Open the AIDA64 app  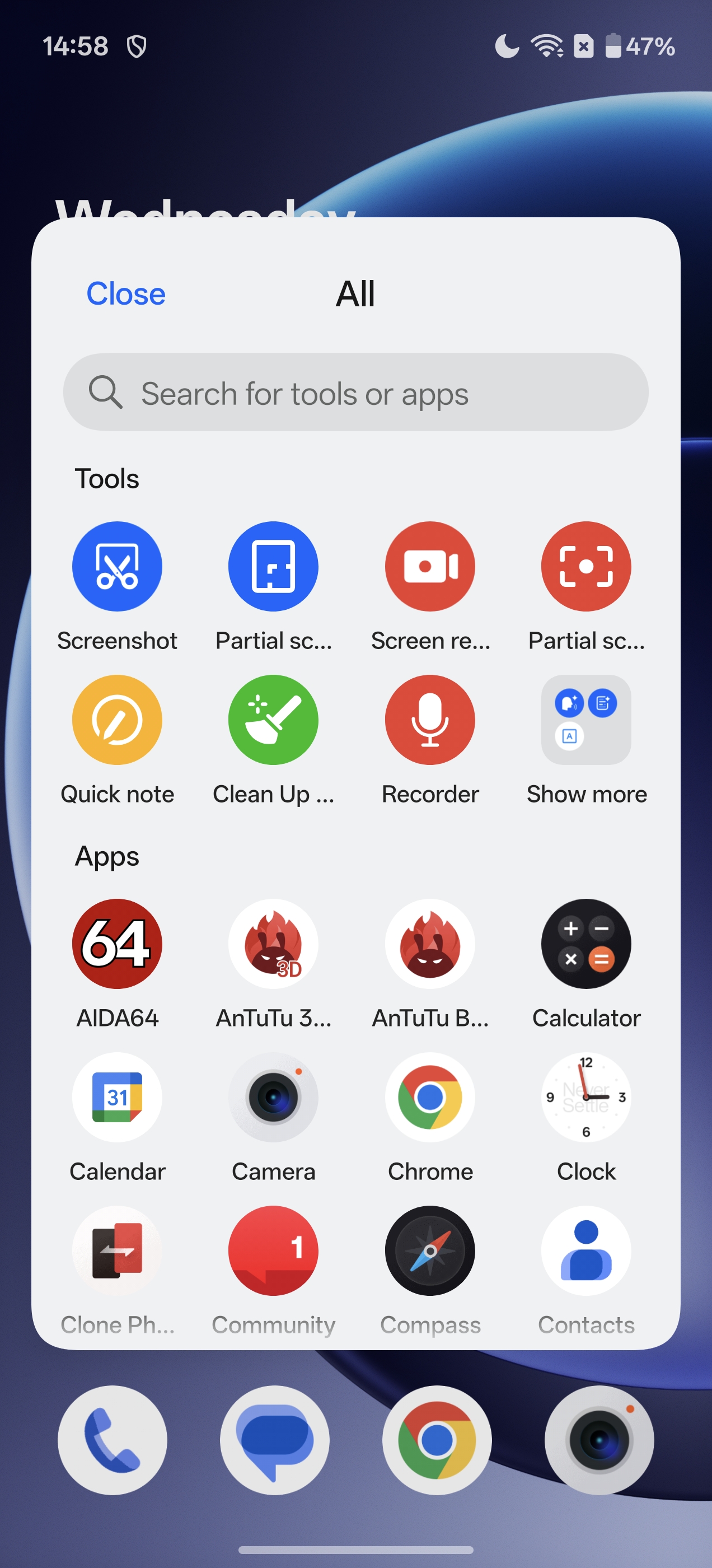[117, 944]
